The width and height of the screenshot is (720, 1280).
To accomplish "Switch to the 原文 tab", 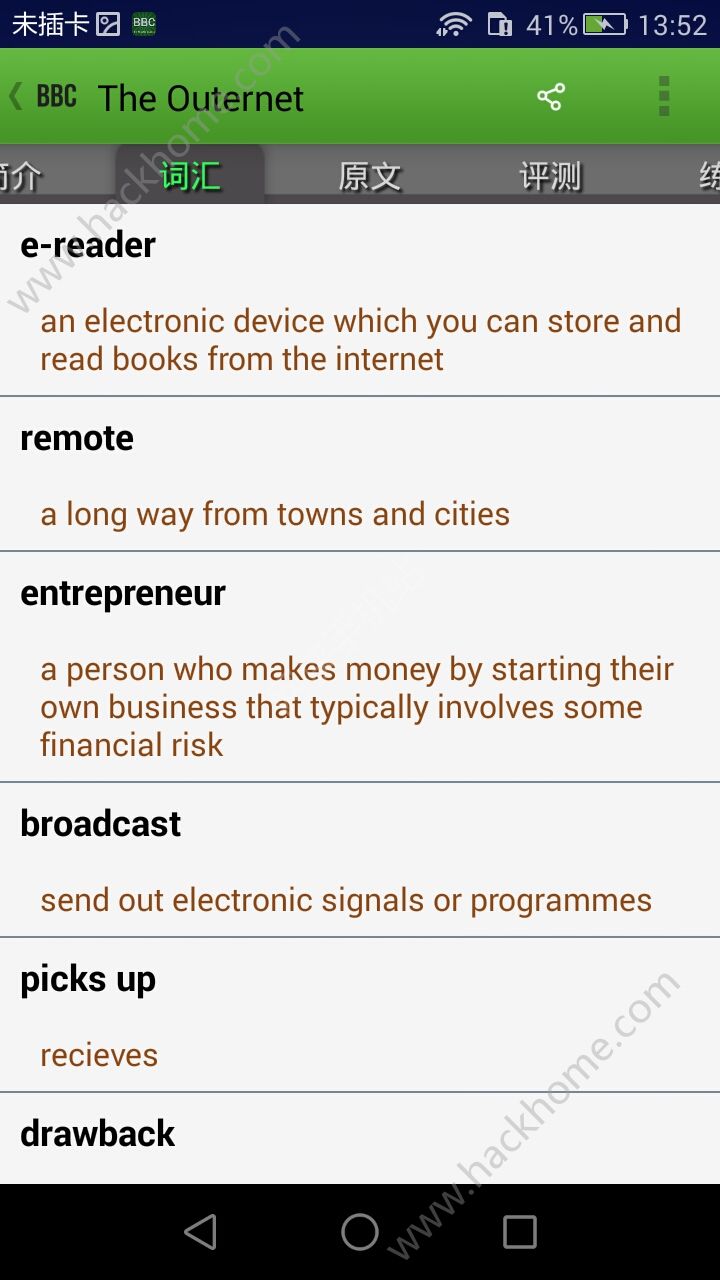I will pyautogui.click(x=370, y=177).
